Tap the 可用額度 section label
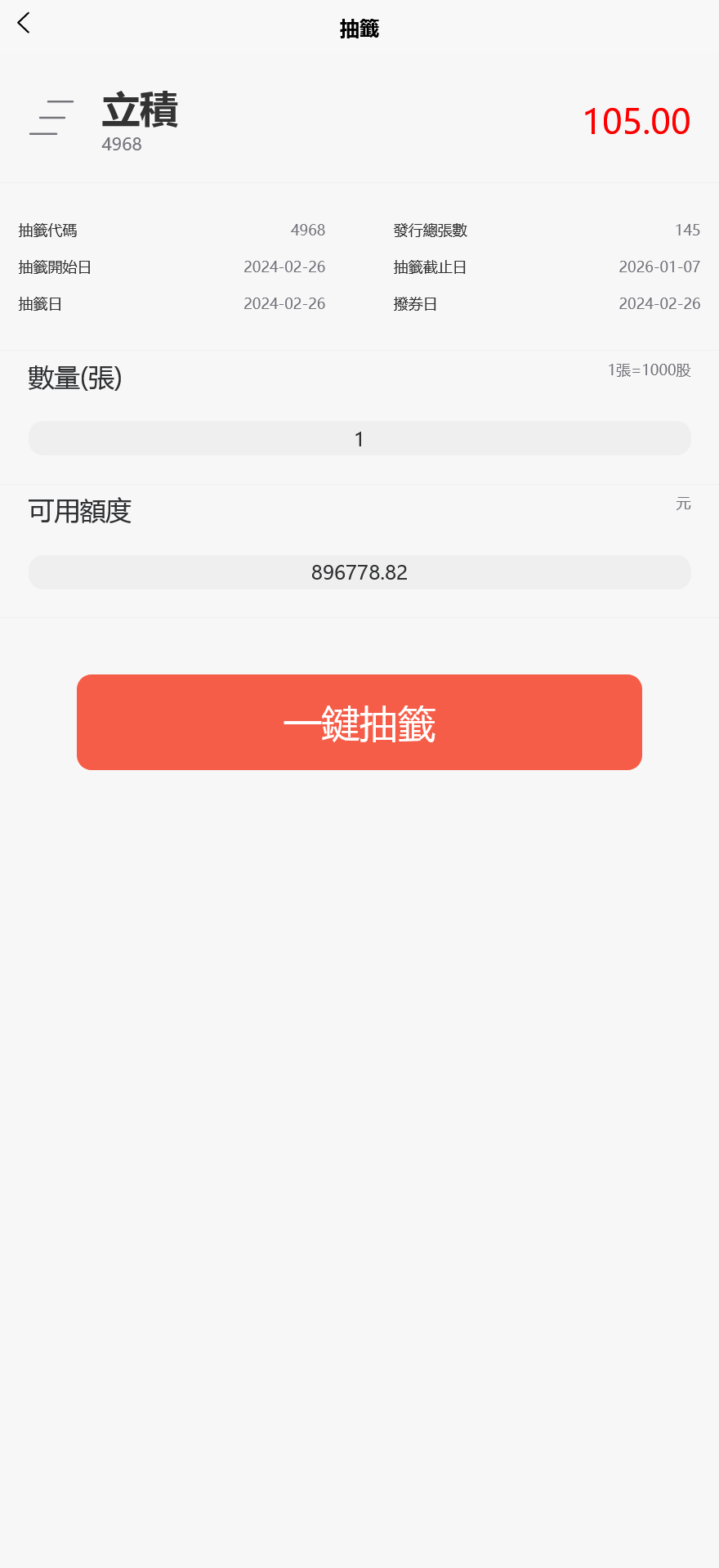This screenshot has height=1568, width=719. pyautogui.click(x=78, y=512)
